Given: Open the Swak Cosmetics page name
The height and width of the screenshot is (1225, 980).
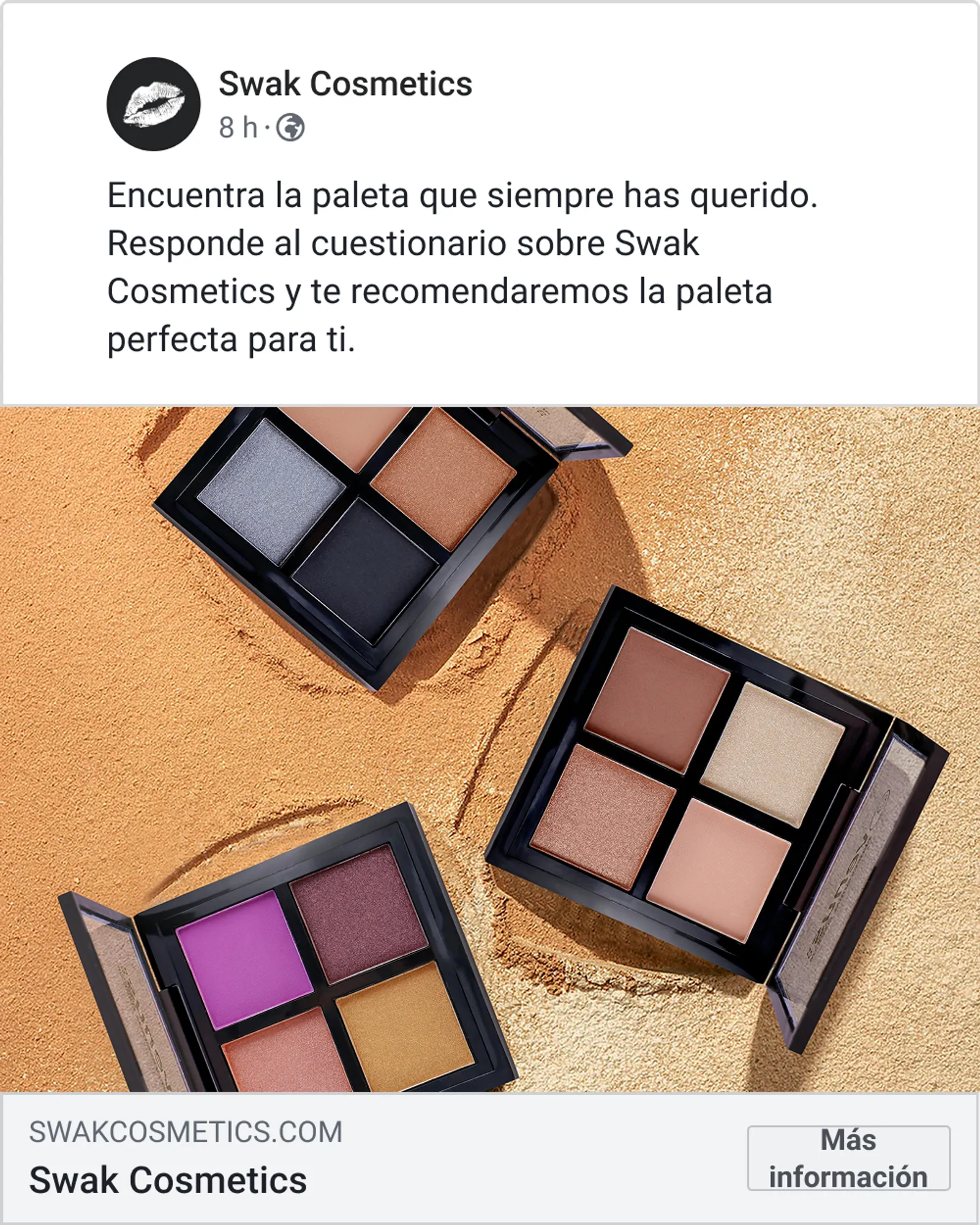Looking at the screenshot, I should point(345,84).
